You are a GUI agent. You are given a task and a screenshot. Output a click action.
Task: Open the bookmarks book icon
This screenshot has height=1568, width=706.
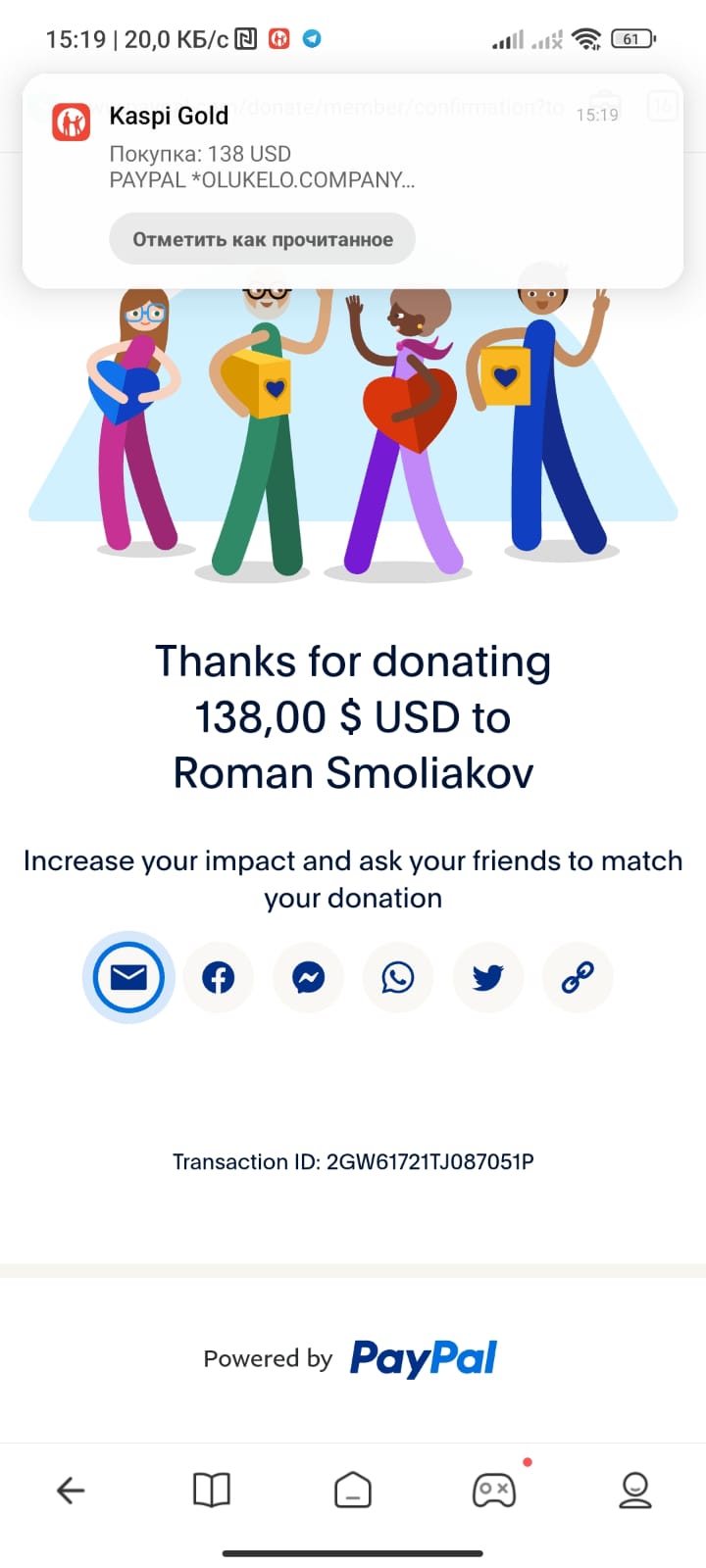212,1491
